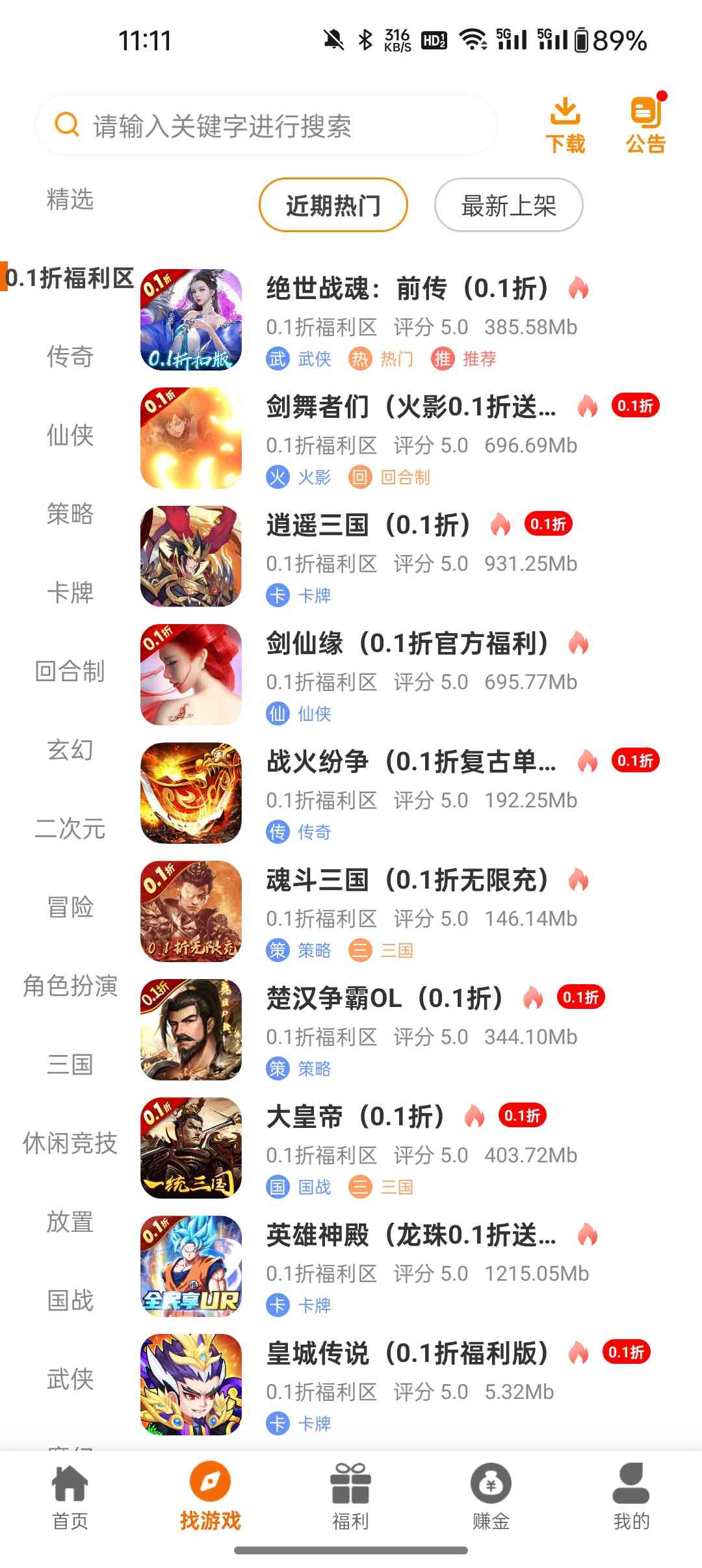
Task: Switch to the 最新上架 filter
Action: 508,205
